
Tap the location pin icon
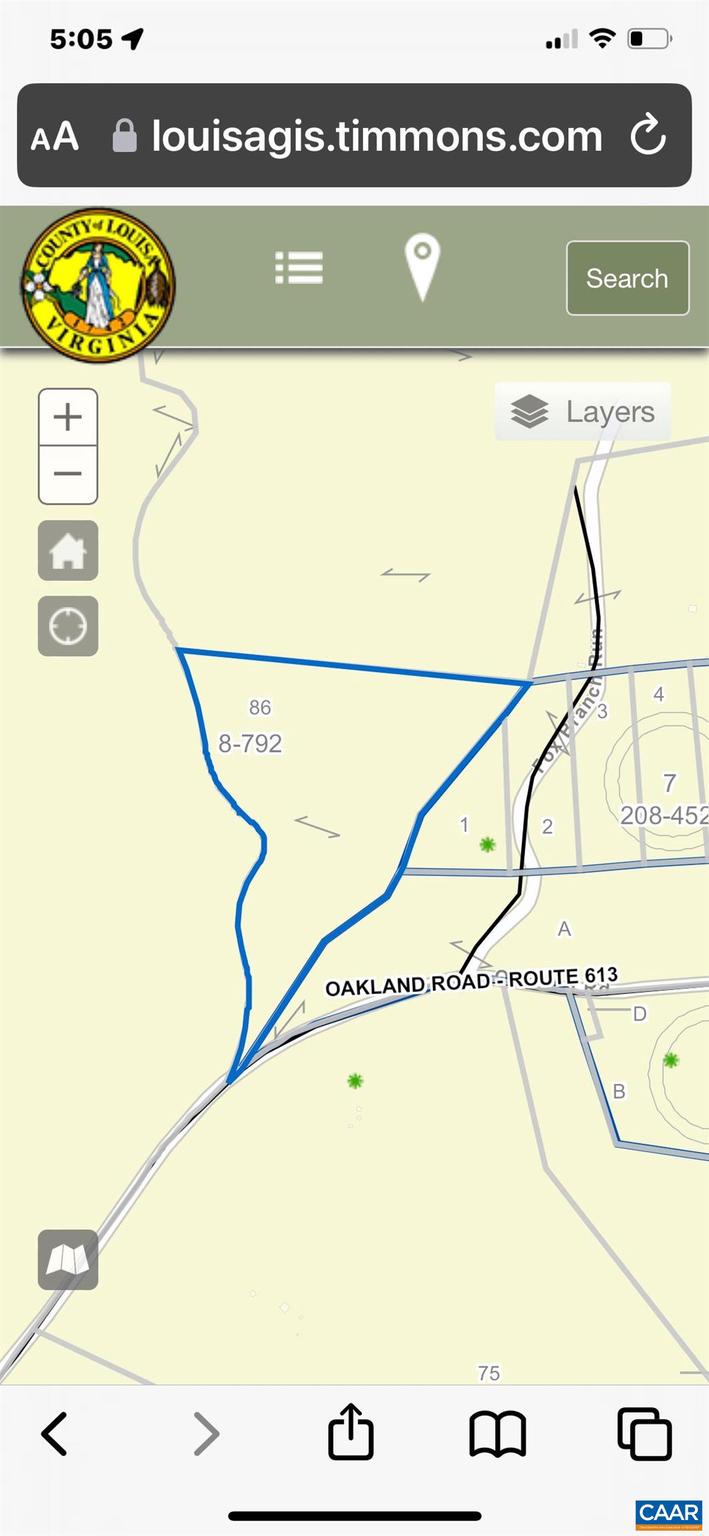(422, 266)
